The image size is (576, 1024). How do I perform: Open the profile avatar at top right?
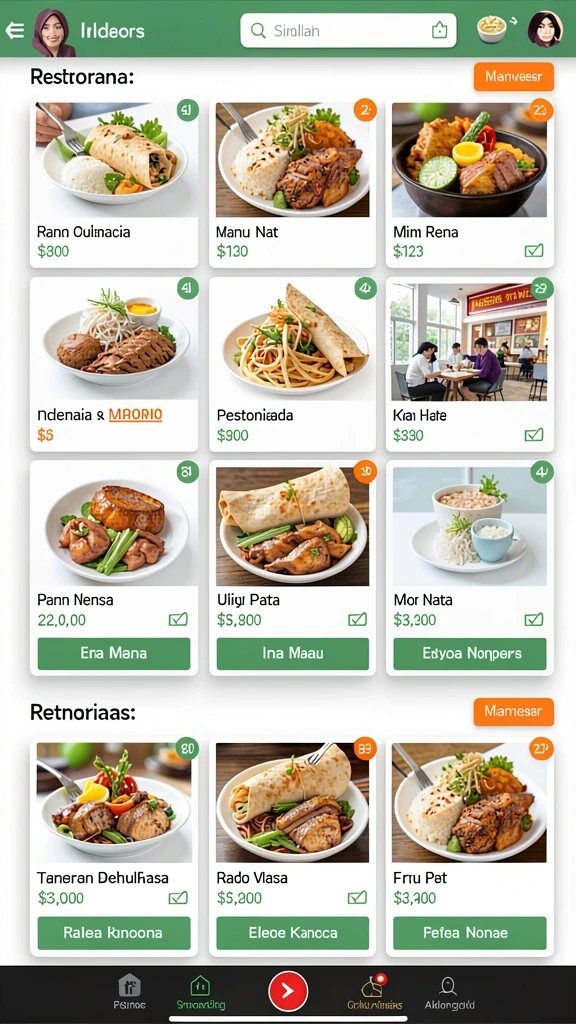(x=545, y=29)
